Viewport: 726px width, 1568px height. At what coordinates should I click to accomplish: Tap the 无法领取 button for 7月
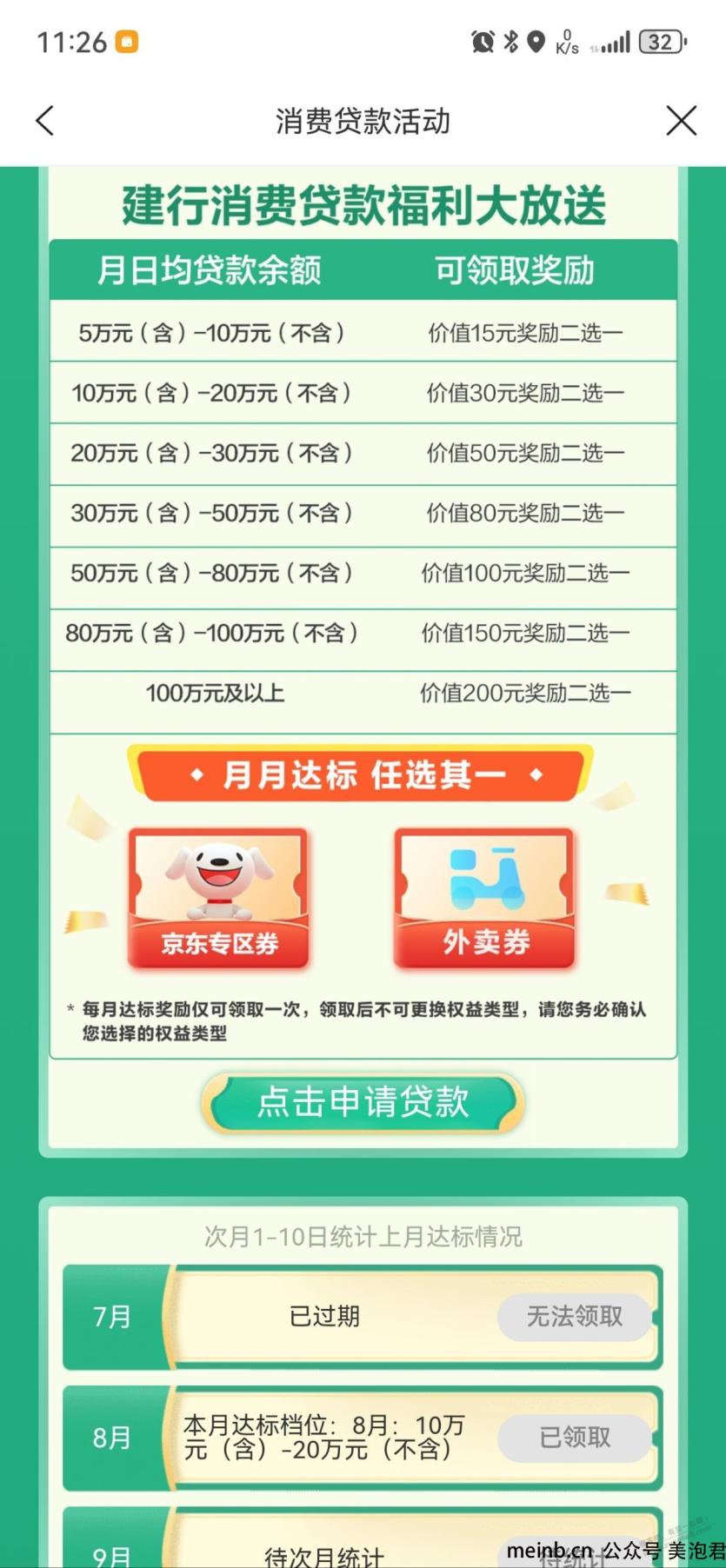point(574,1317)
